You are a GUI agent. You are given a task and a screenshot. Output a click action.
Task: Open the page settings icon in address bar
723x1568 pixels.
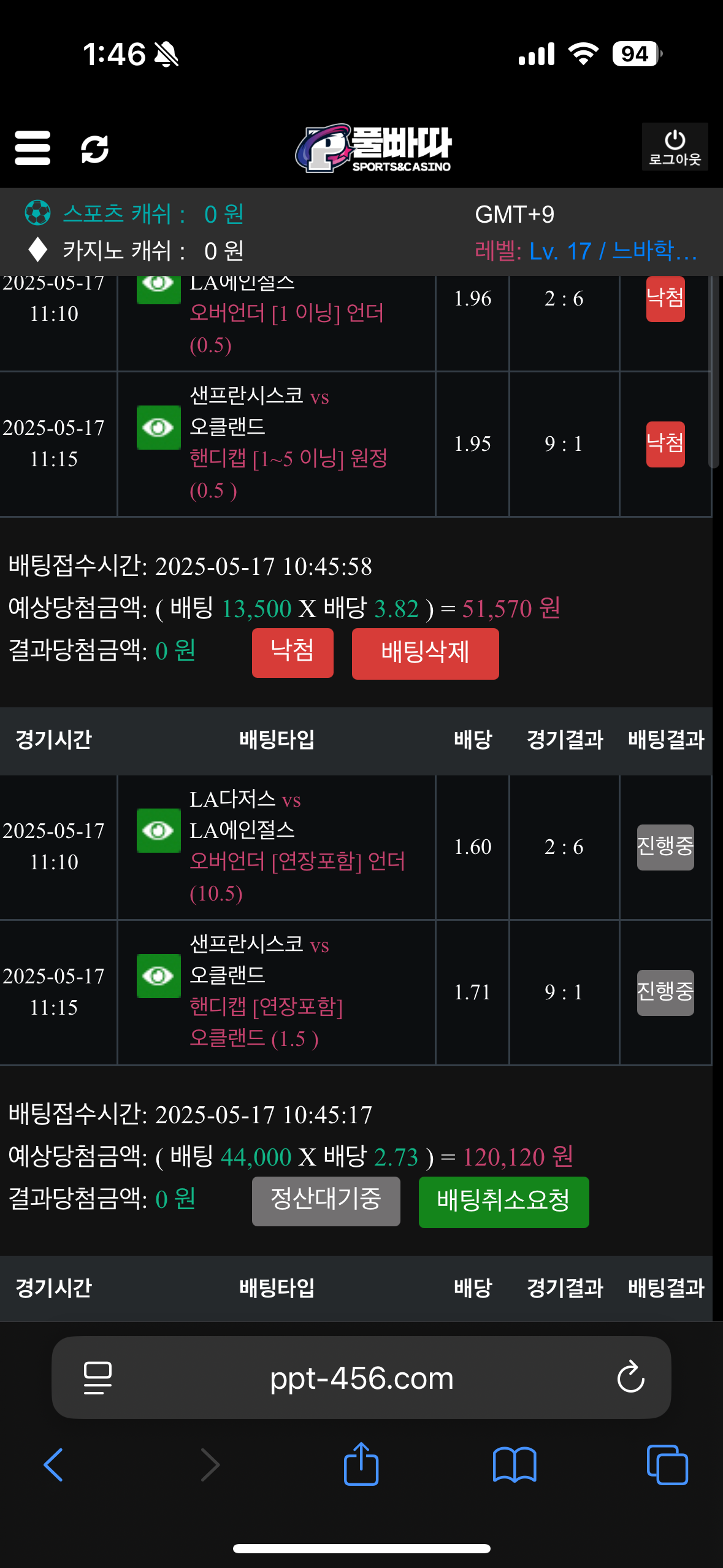[x=98, y=1378]
